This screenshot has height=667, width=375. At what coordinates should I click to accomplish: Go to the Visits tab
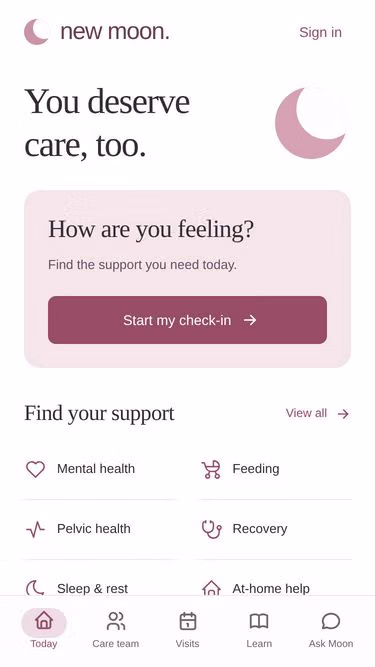coord(188,630)
